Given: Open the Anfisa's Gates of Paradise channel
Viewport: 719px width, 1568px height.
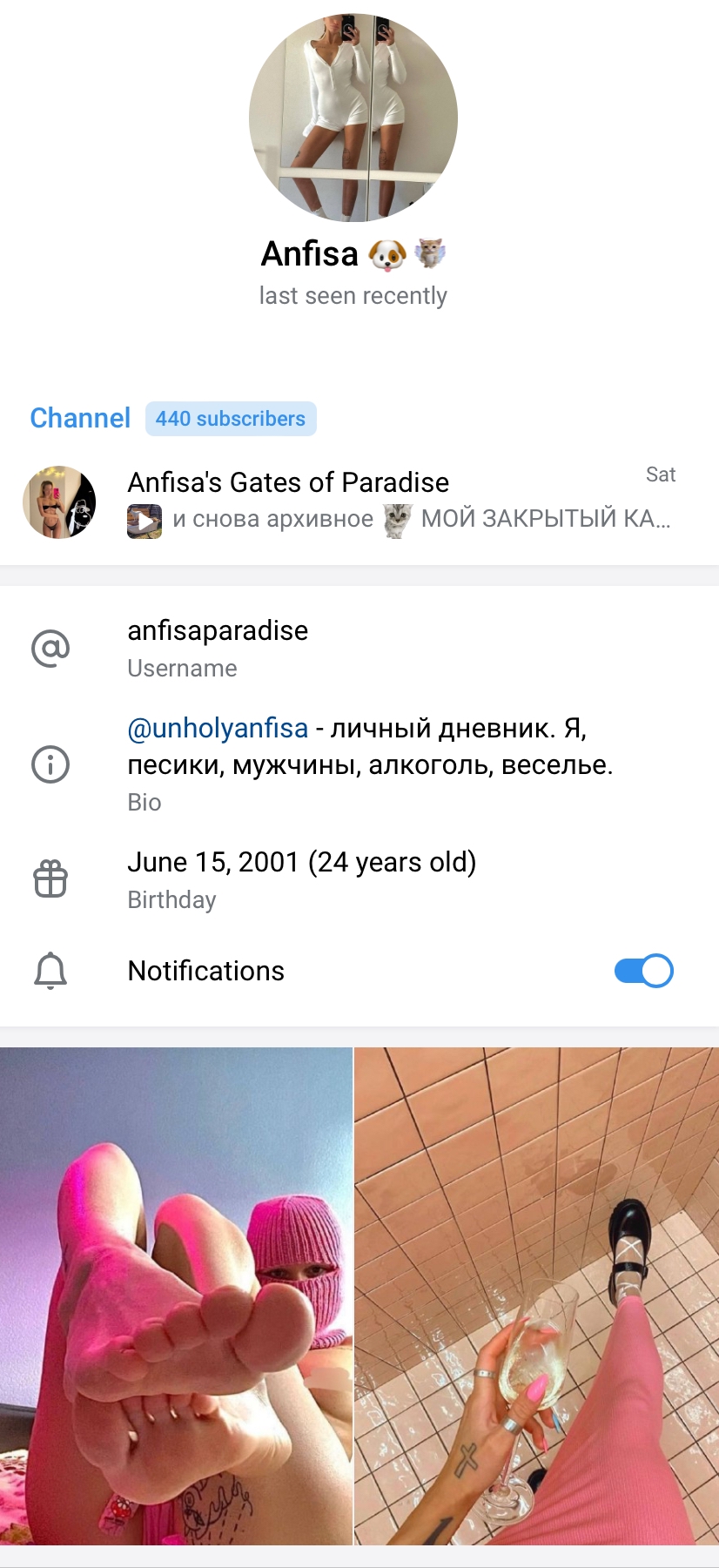Looking at the screenshot, I should (x=348, y=501).
